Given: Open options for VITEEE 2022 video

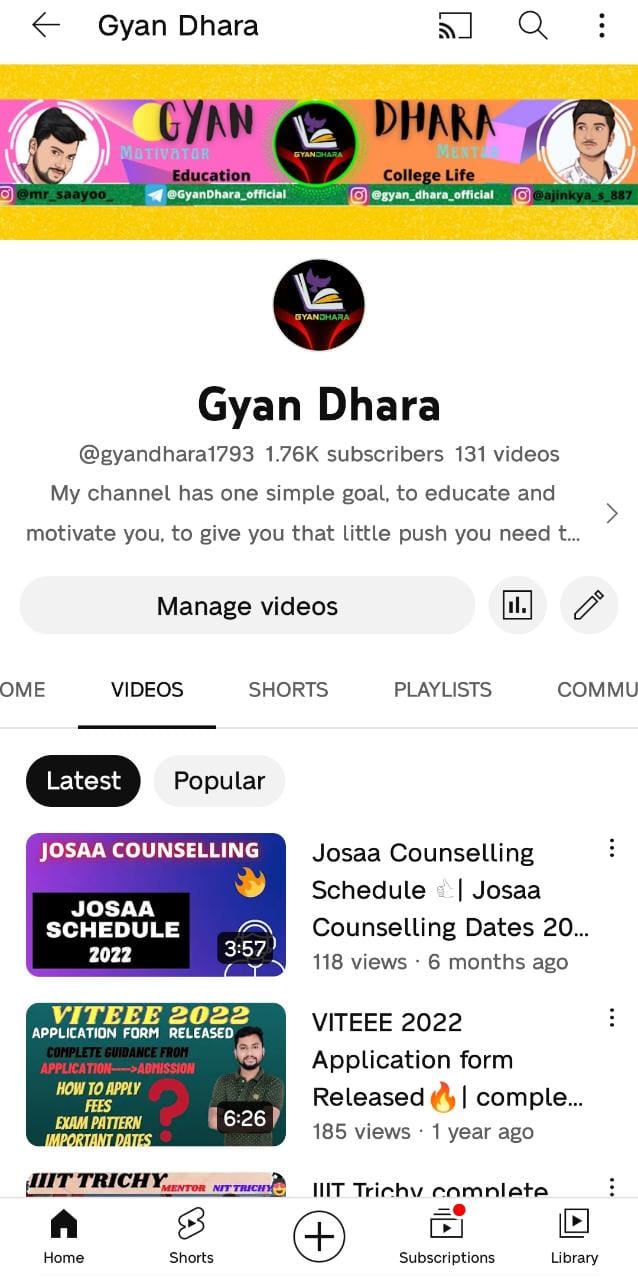Looking at the screenshot, I should coord(611,1018).
